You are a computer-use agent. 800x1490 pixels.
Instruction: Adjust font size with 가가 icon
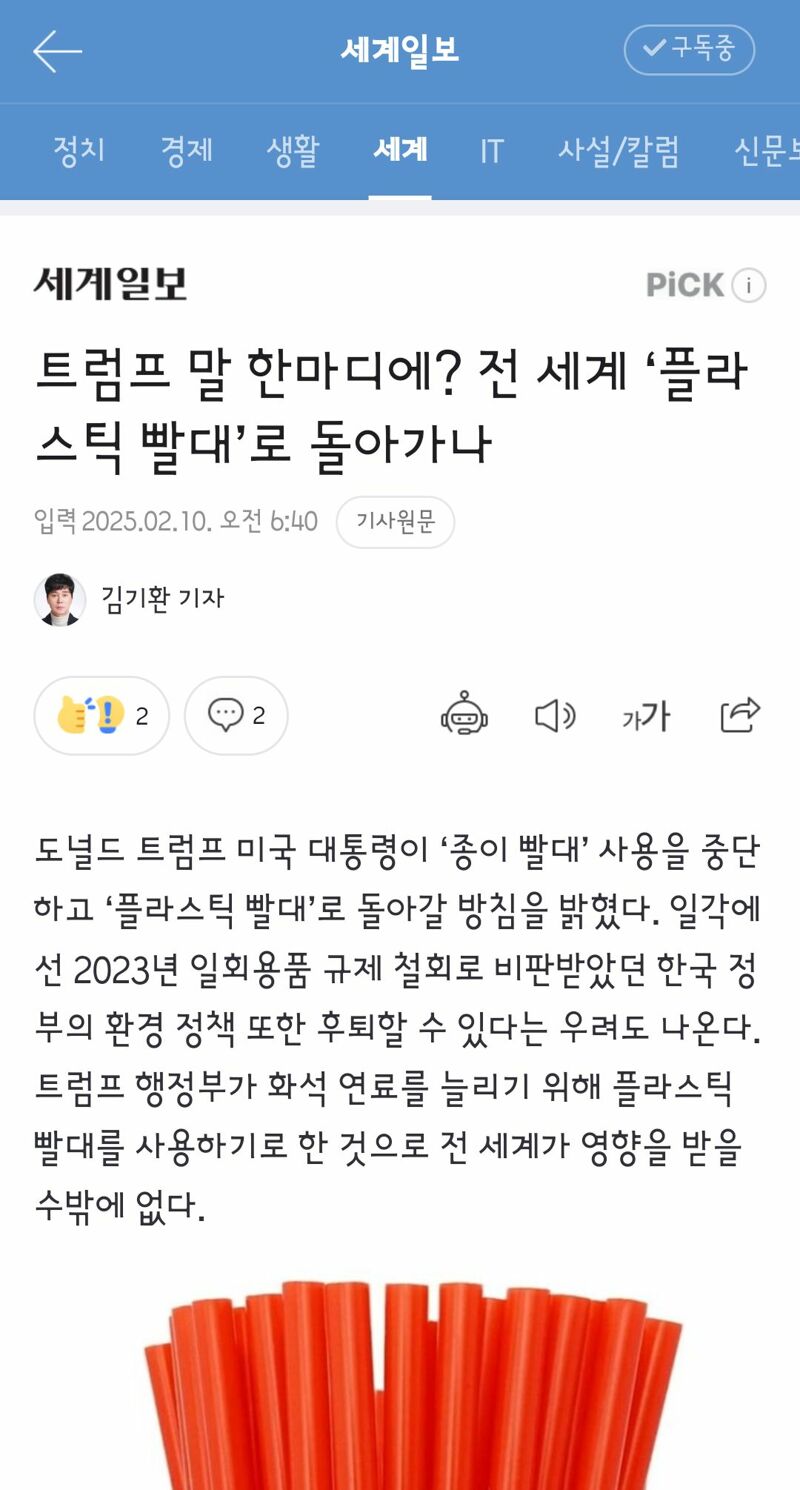click(646, 716)
